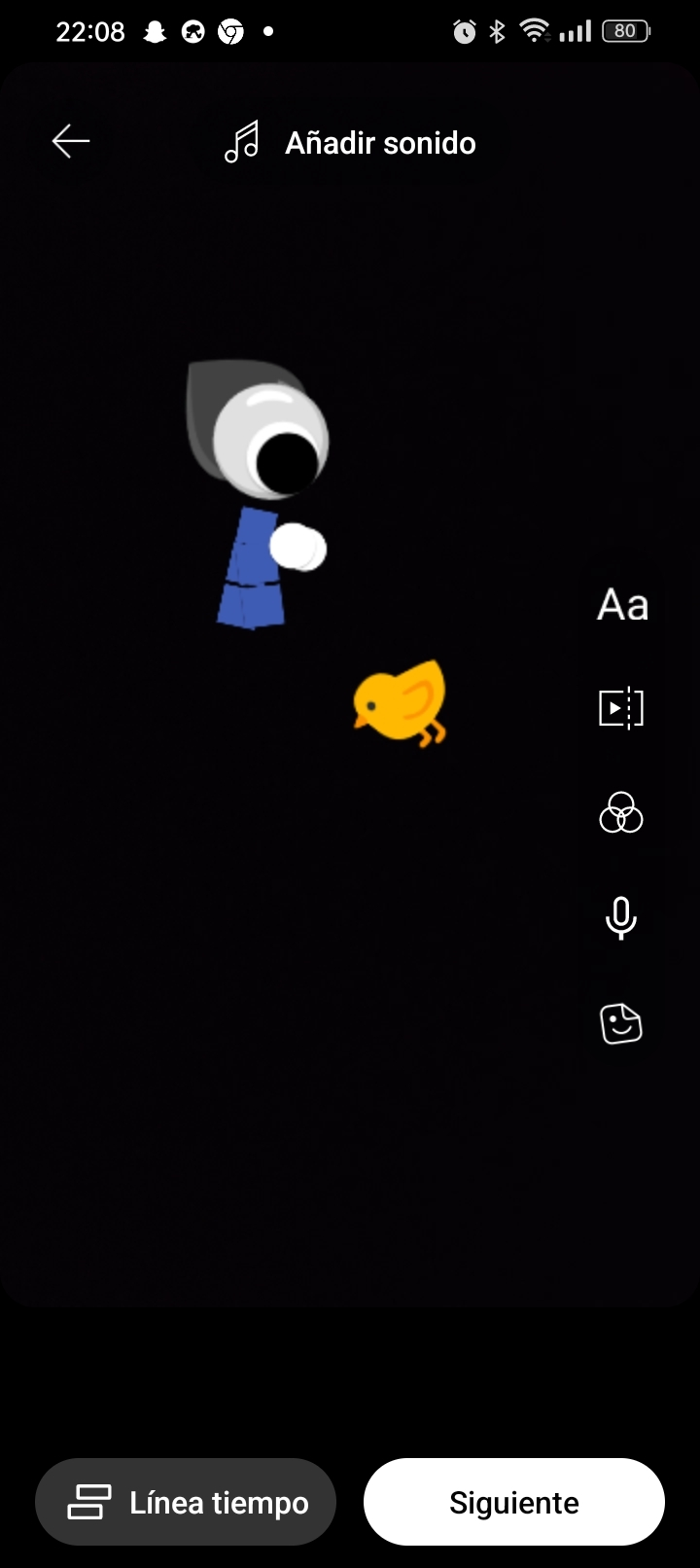The image size is (700, 1568).
Task: Open the Aa text tool
Action: [x=622, y=605]
